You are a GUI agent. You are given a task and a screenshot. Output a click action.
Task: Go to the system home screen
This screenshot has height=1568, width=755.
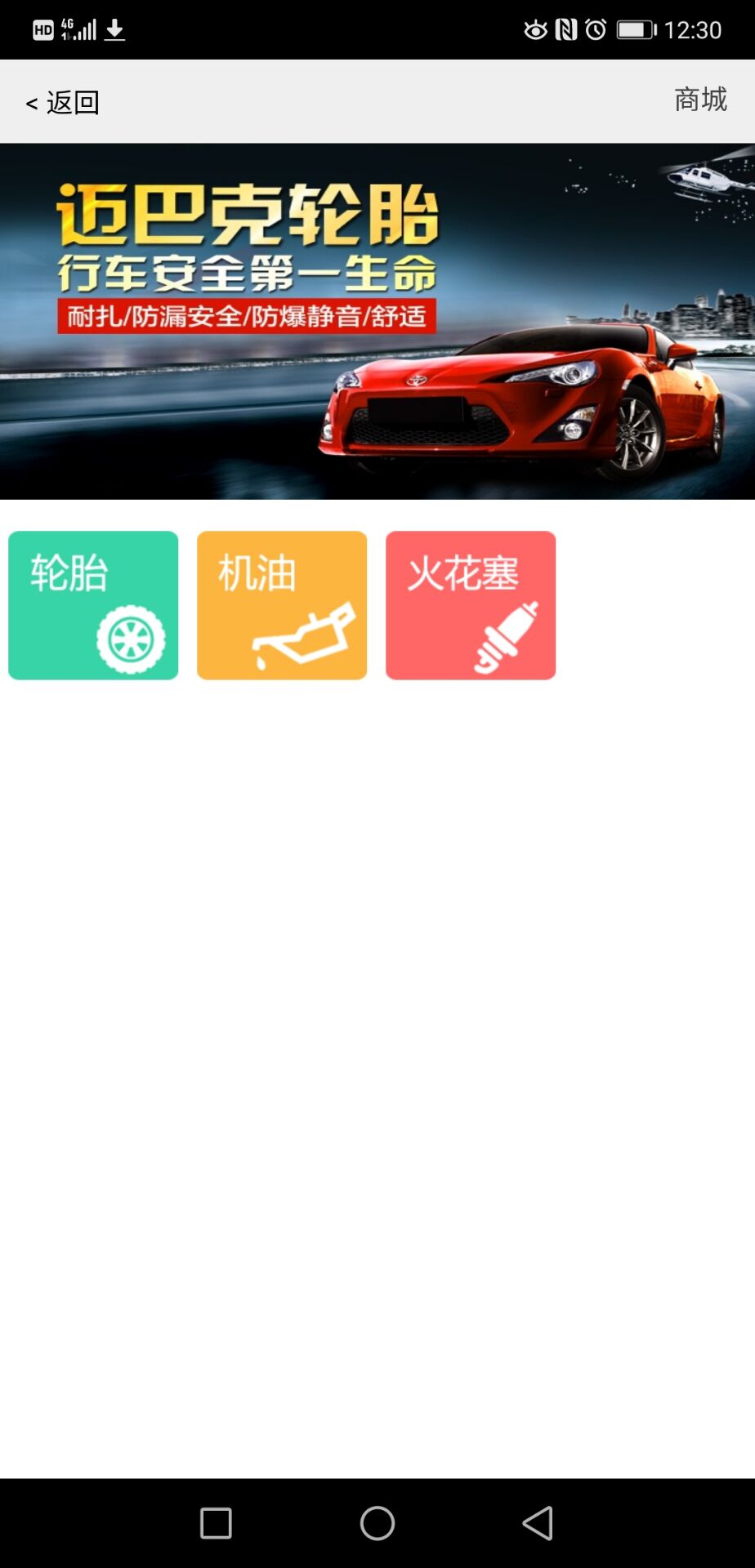(377, 1523)
